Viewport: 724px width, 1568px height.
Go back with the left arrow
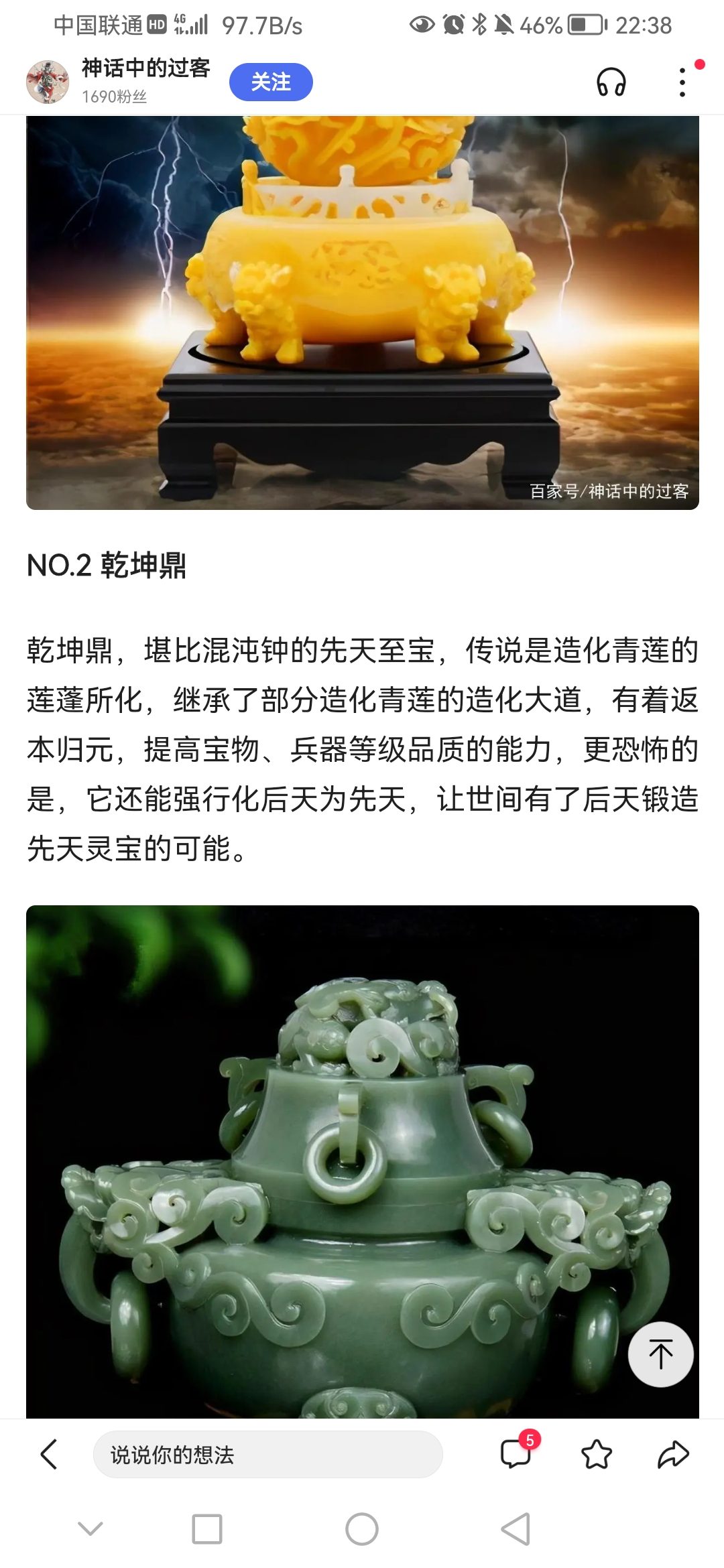click(49, 1454)
